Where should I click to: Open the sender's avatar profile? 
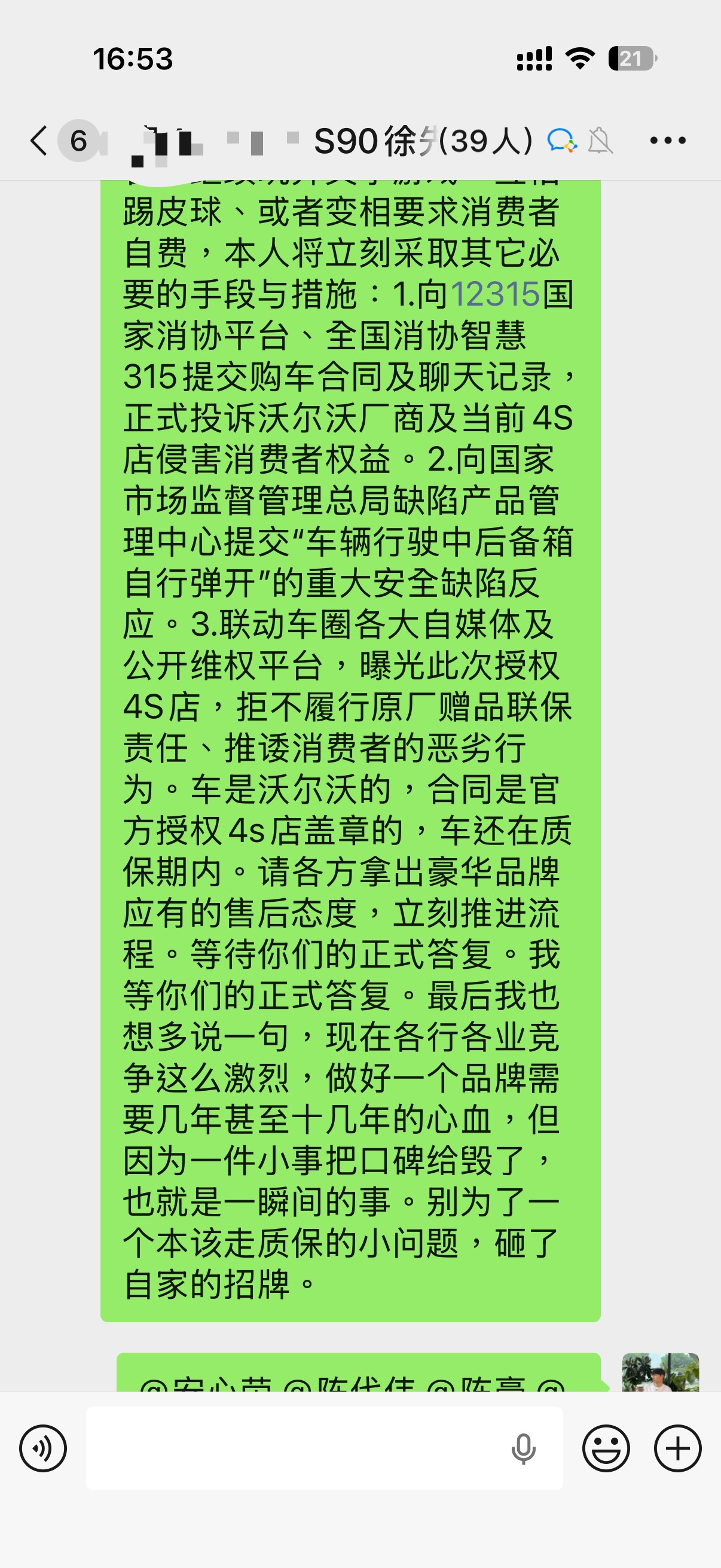(660, 1372)
